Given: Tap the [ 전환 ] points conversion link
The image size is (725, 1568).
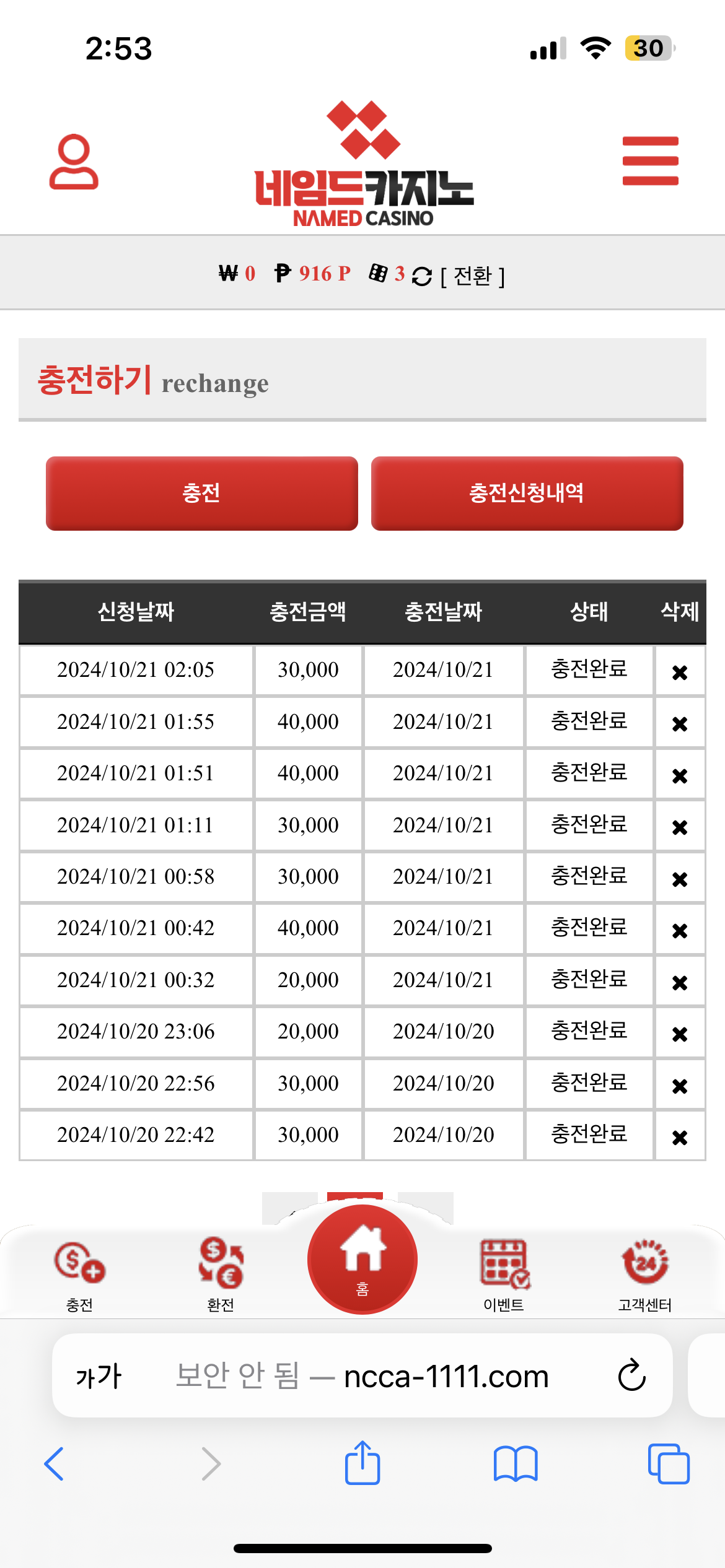Looking at the screenshot, I should (473, 276).
